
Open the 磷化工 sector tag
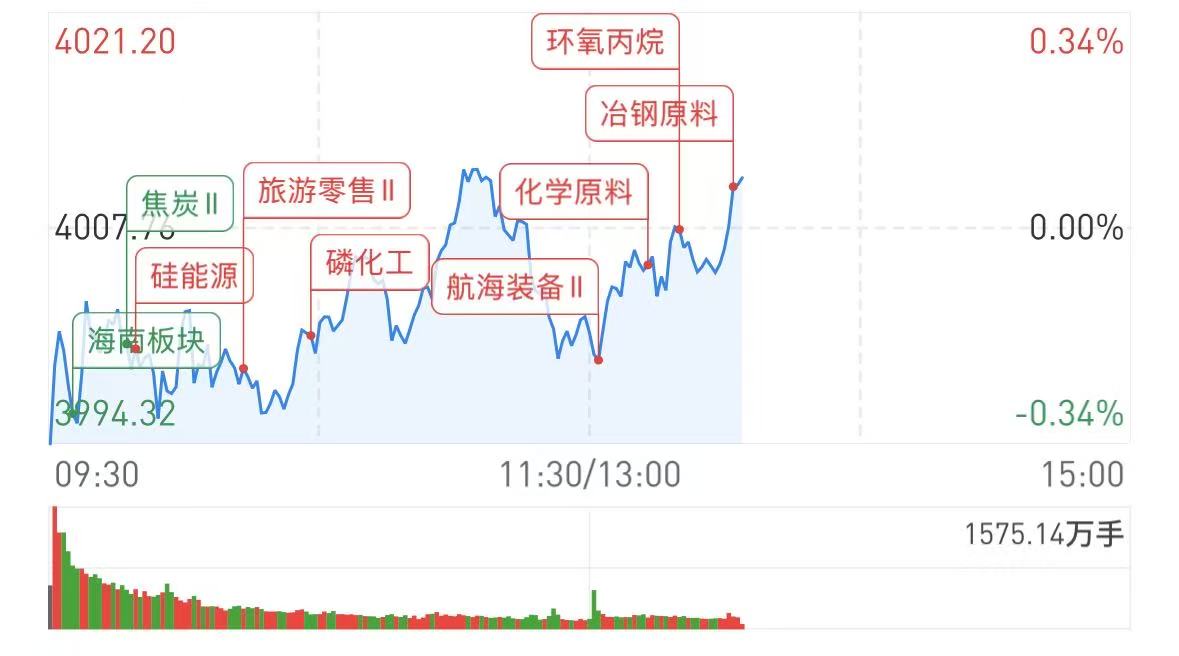click(370, 263)
